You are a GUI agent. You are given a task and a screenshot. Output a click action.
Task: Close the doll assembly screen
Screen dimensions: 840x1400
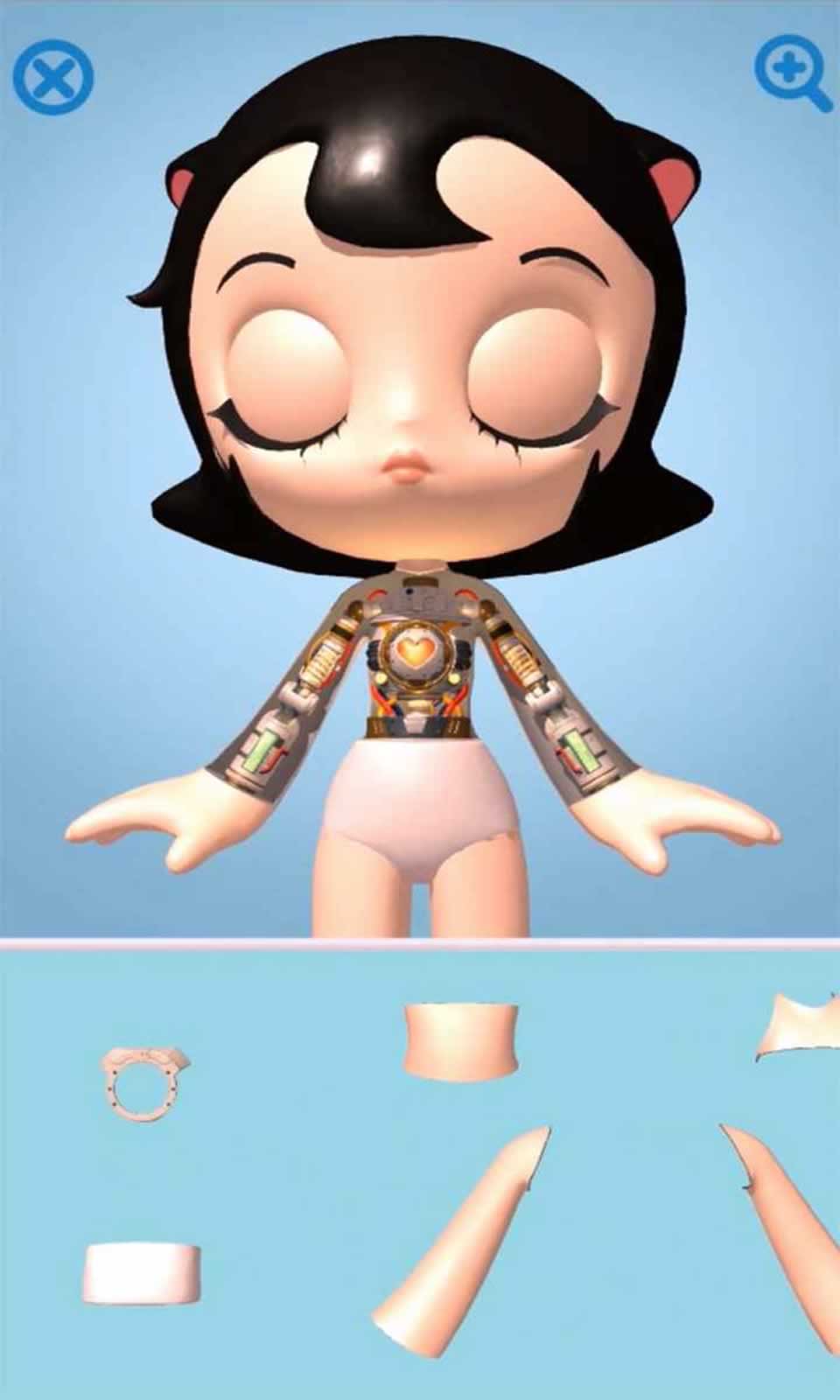[x=53, y=80]
